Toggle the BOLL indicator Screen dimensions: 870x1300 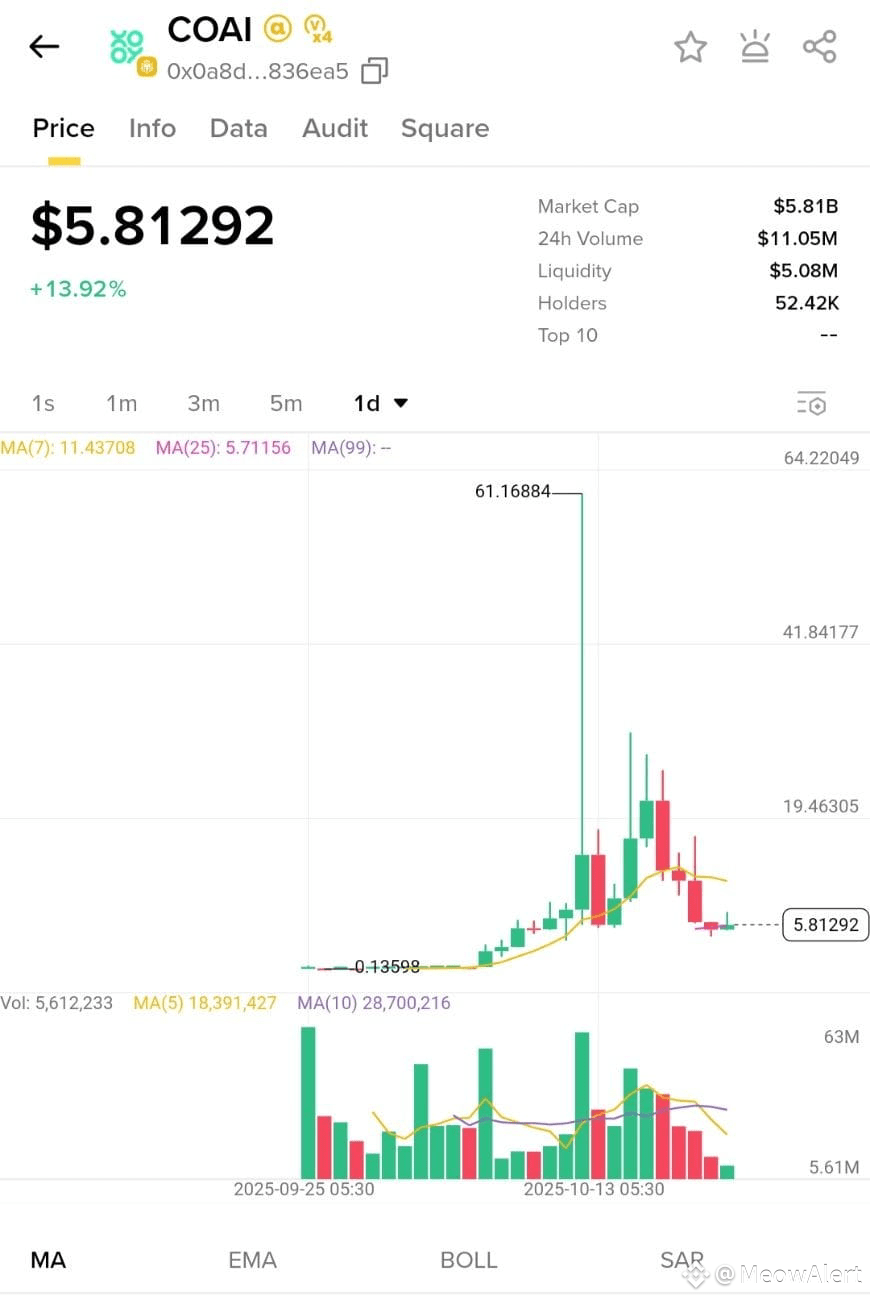468,1259
